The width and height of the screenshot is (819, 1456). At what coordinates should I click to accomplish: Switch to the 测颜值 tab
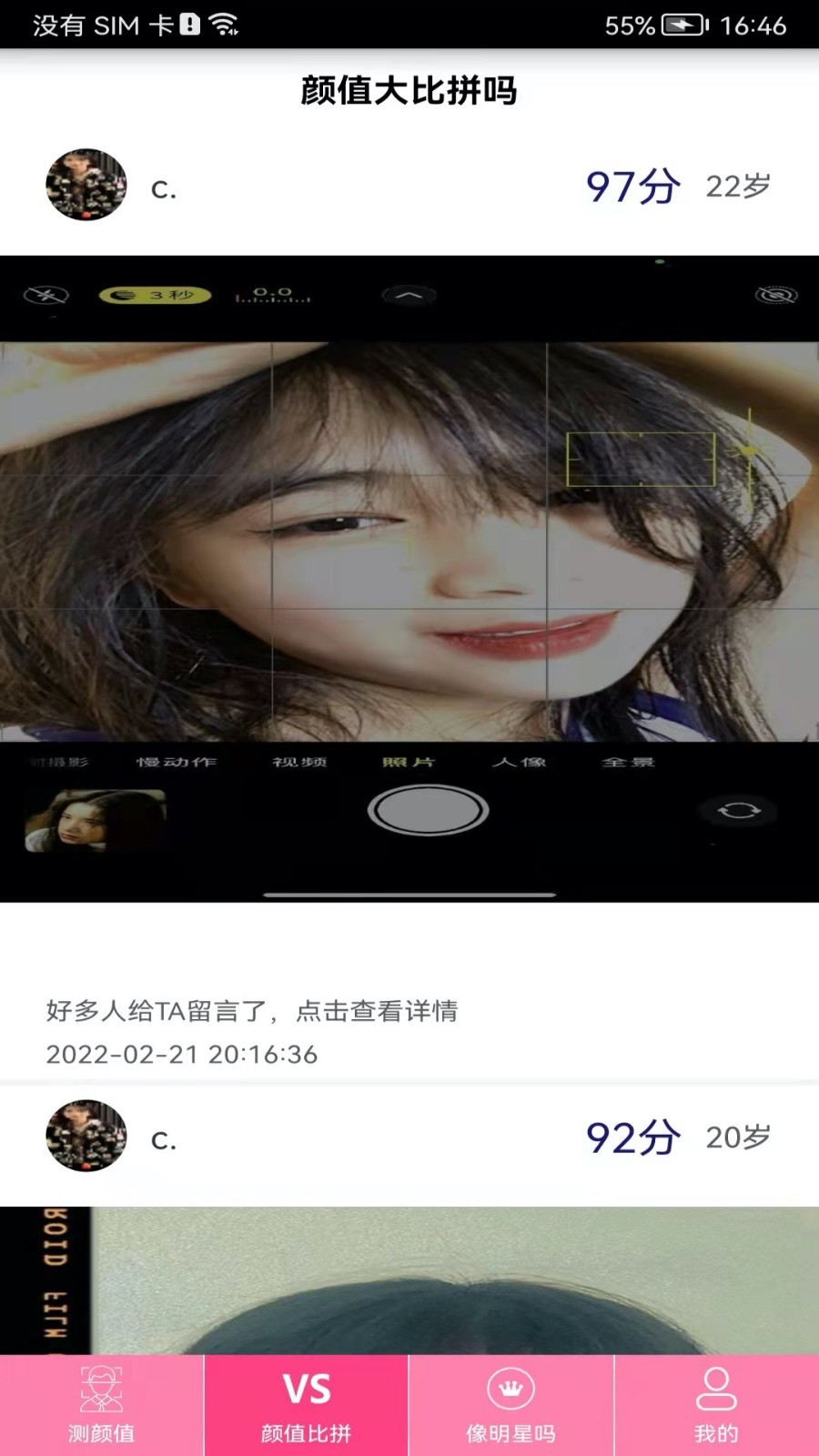click(x=101, y=1406)
